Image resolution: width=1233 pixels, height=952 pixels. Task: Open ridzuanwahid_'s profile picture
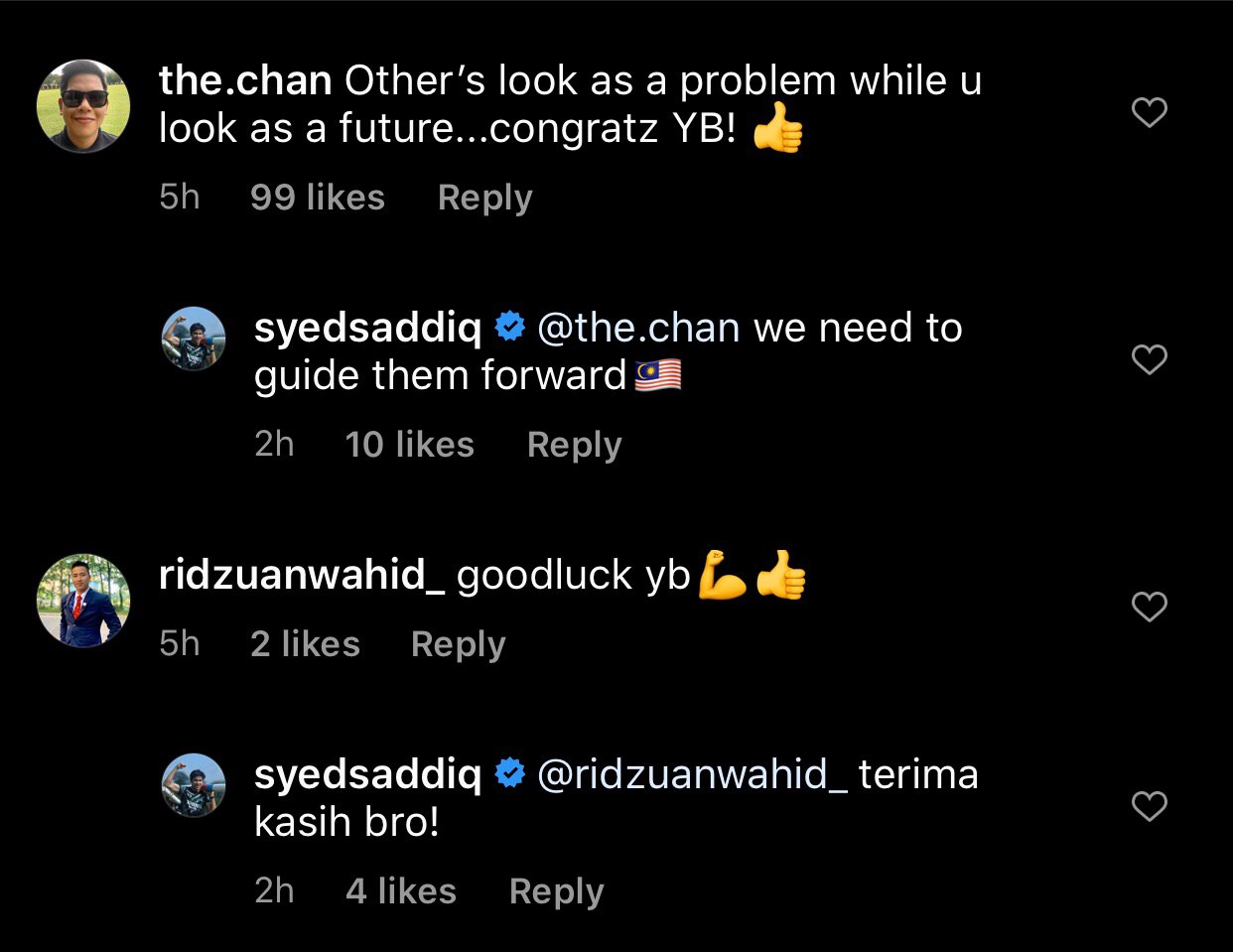[83, 601]
